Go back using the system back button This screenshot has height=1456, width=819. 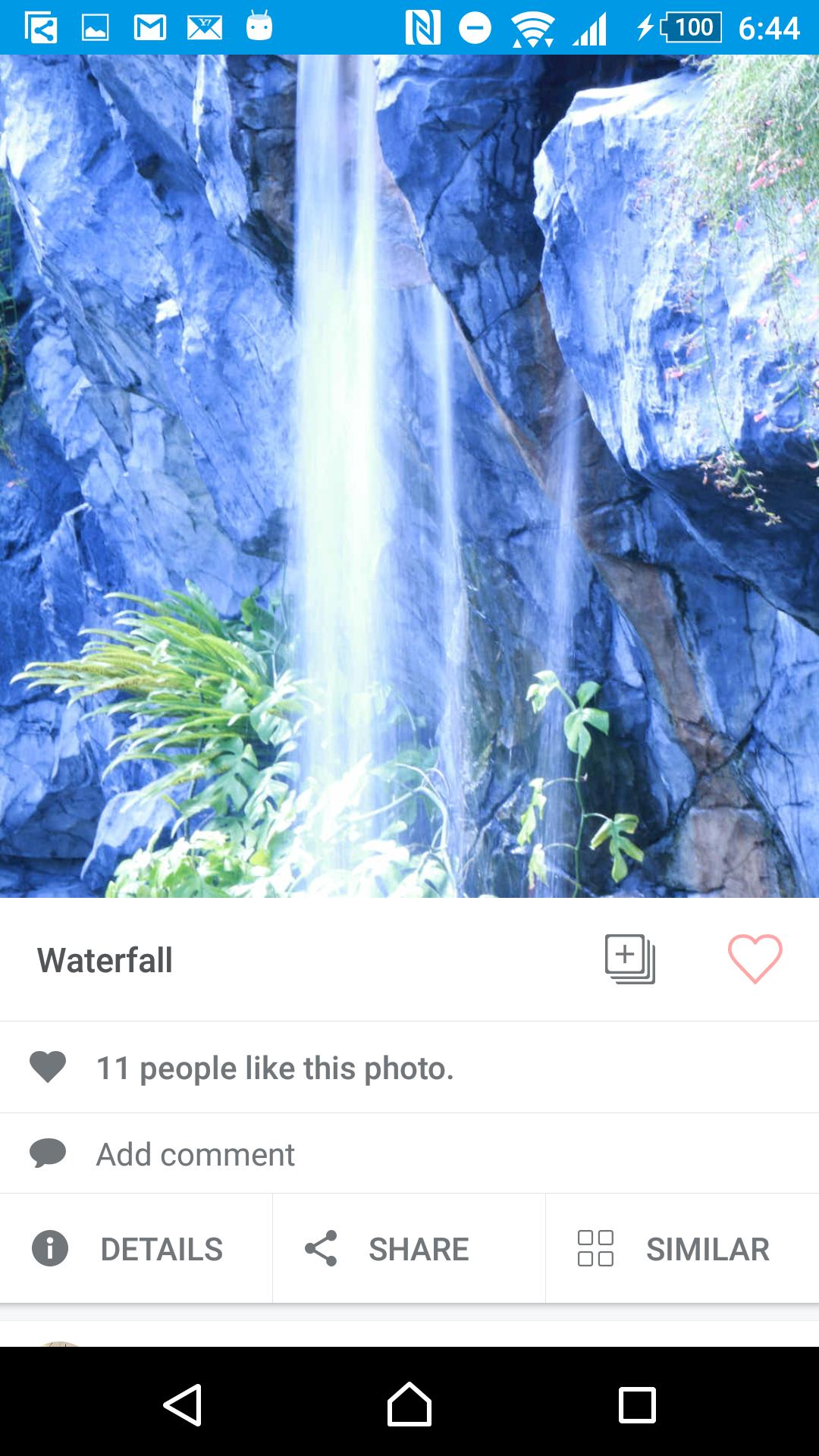(182, 1404)
